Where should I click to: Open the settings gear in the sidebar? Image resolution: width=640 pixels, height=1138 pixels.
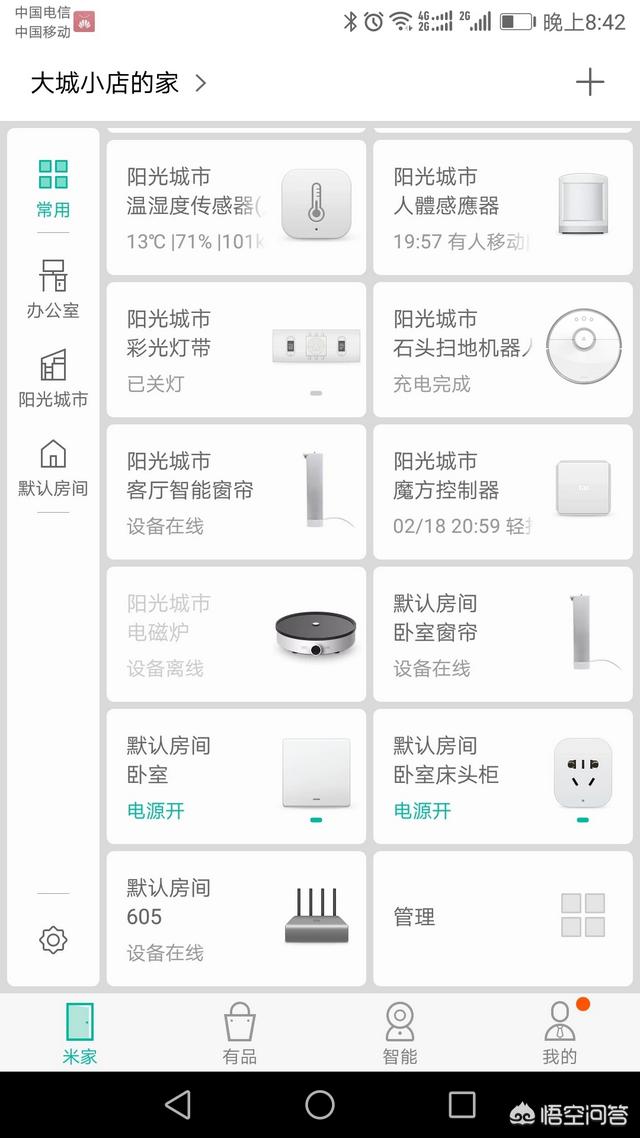(x=53, y=939)
